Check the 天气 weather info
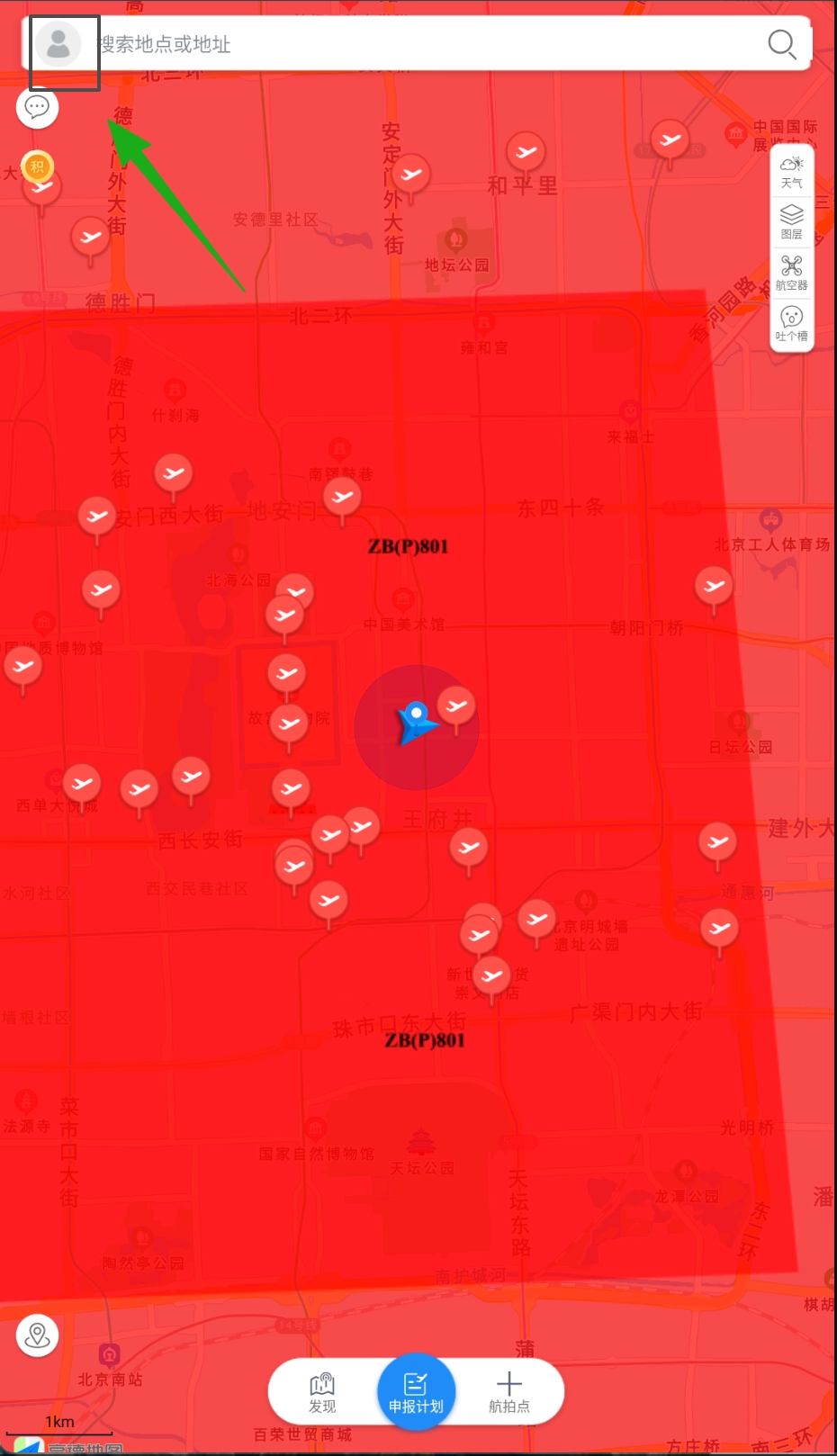Image resolution: width=837 pixels, height=1456 pixels. [792, 171]
